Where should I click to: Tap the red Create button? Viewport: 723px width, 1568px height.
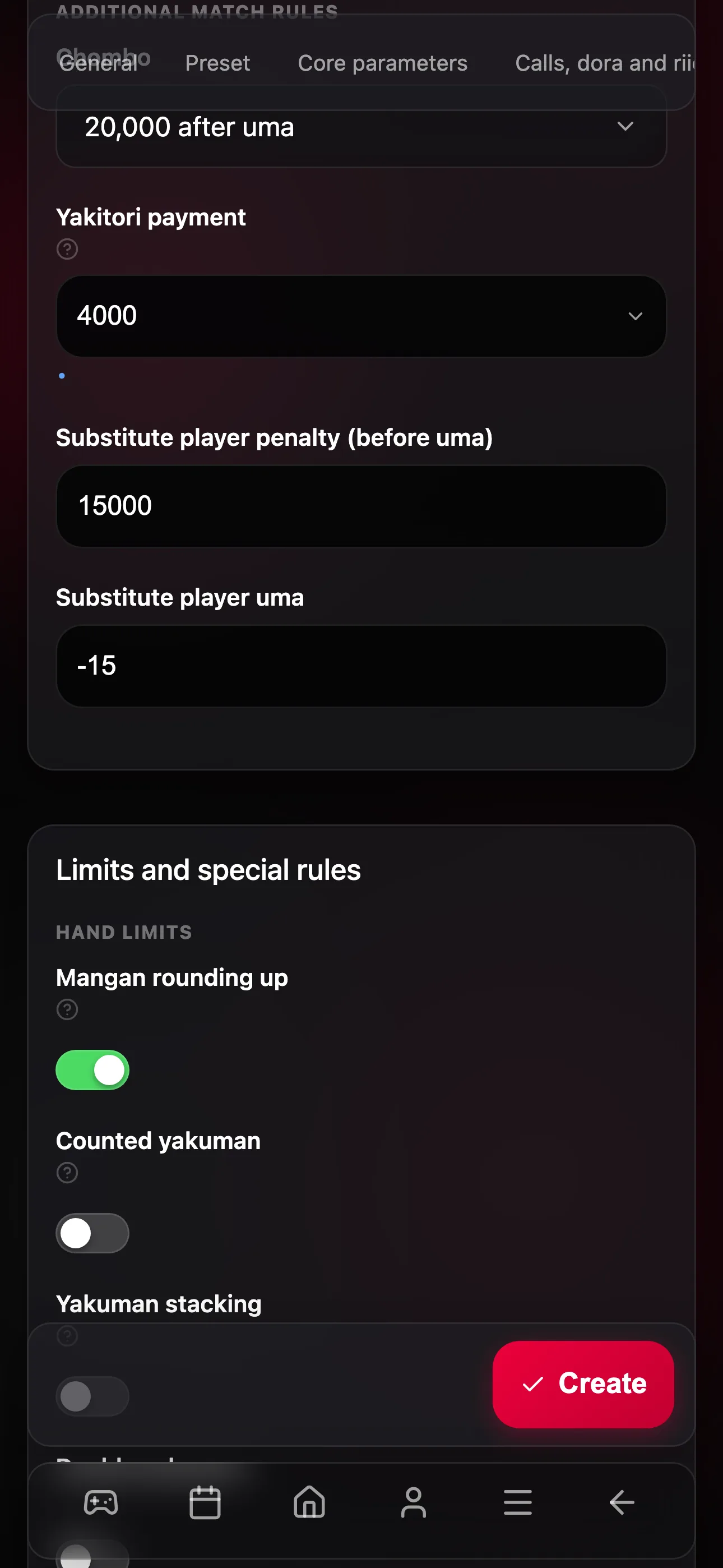point(583,1384)
